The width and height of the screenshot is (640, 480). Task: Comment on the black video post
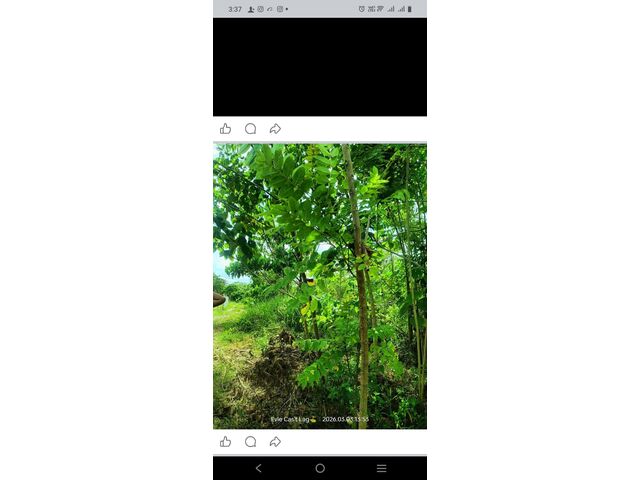tap(250, 129)
